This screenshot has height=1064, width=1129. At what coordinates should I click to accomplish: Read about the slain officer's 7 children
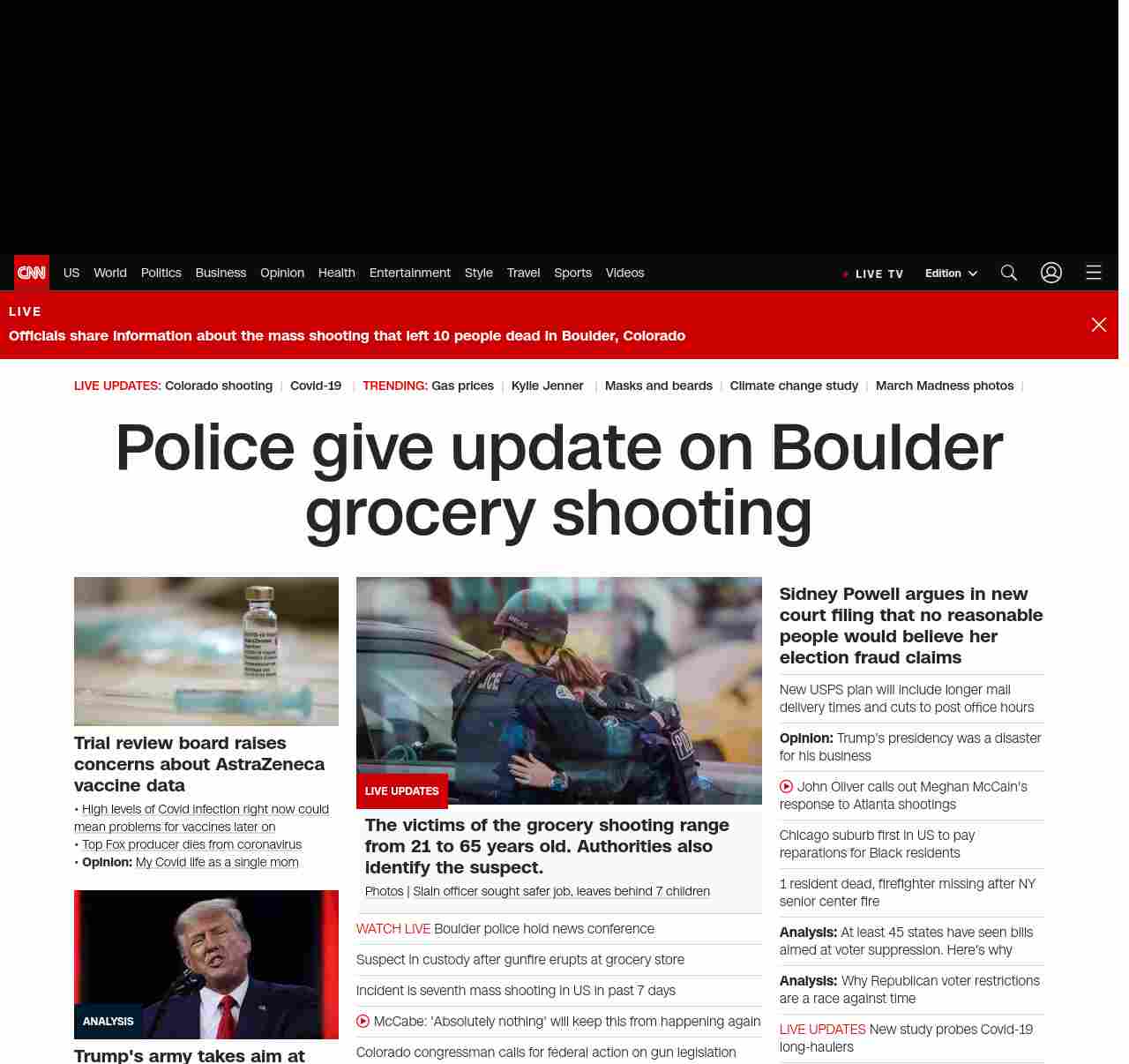pyautogui.click(x=561, y=891)
